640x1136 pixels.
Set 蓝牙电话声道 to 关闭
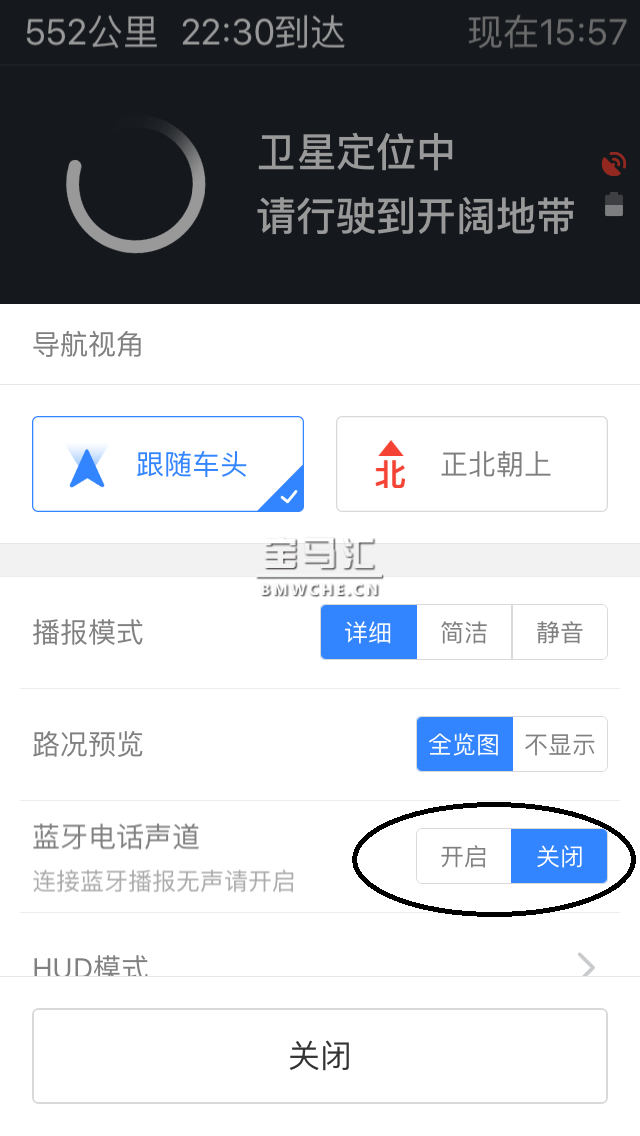[x=559, y=856]
